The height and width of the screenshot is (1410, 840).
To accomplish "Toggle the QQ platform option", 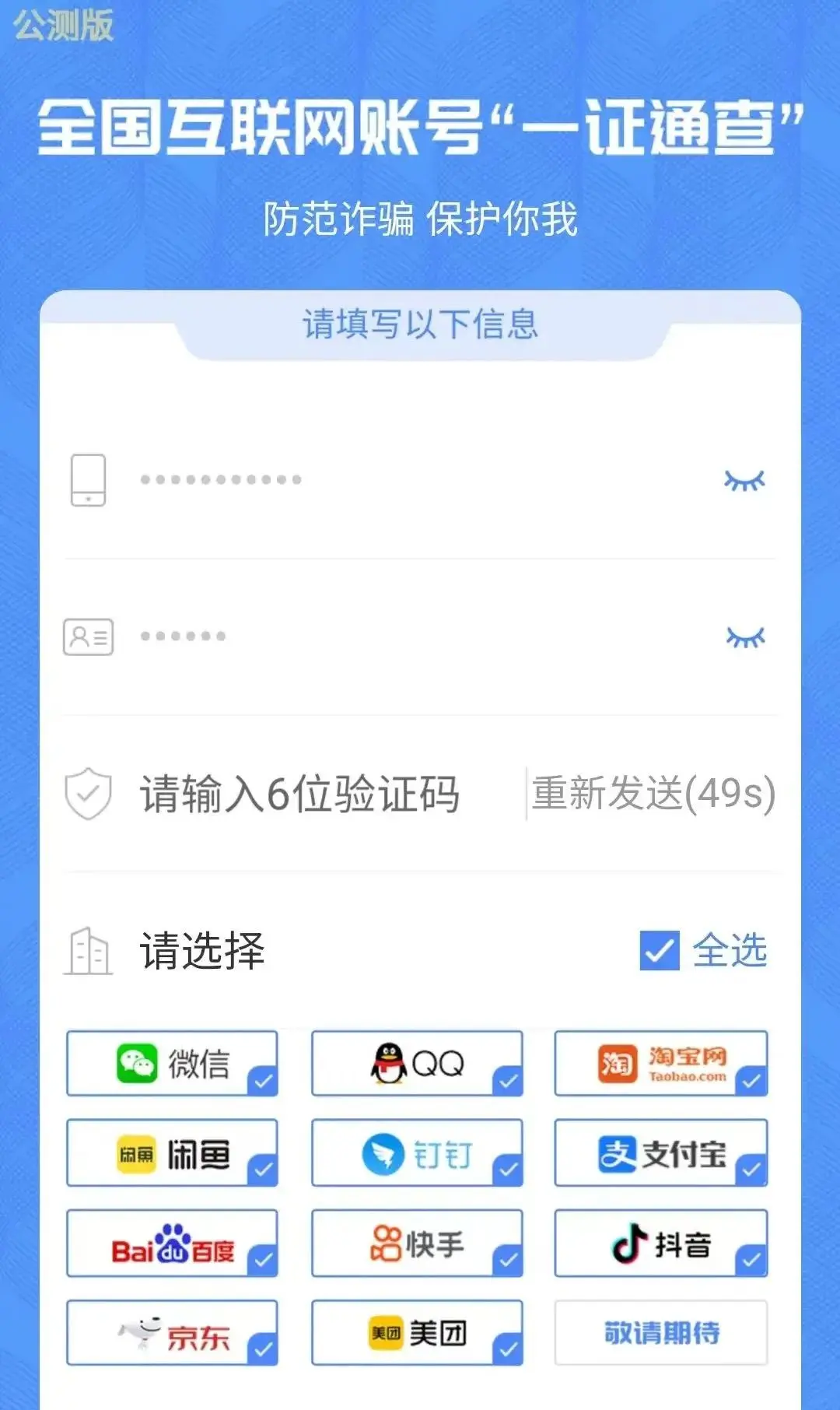I will click(417, 1064).
